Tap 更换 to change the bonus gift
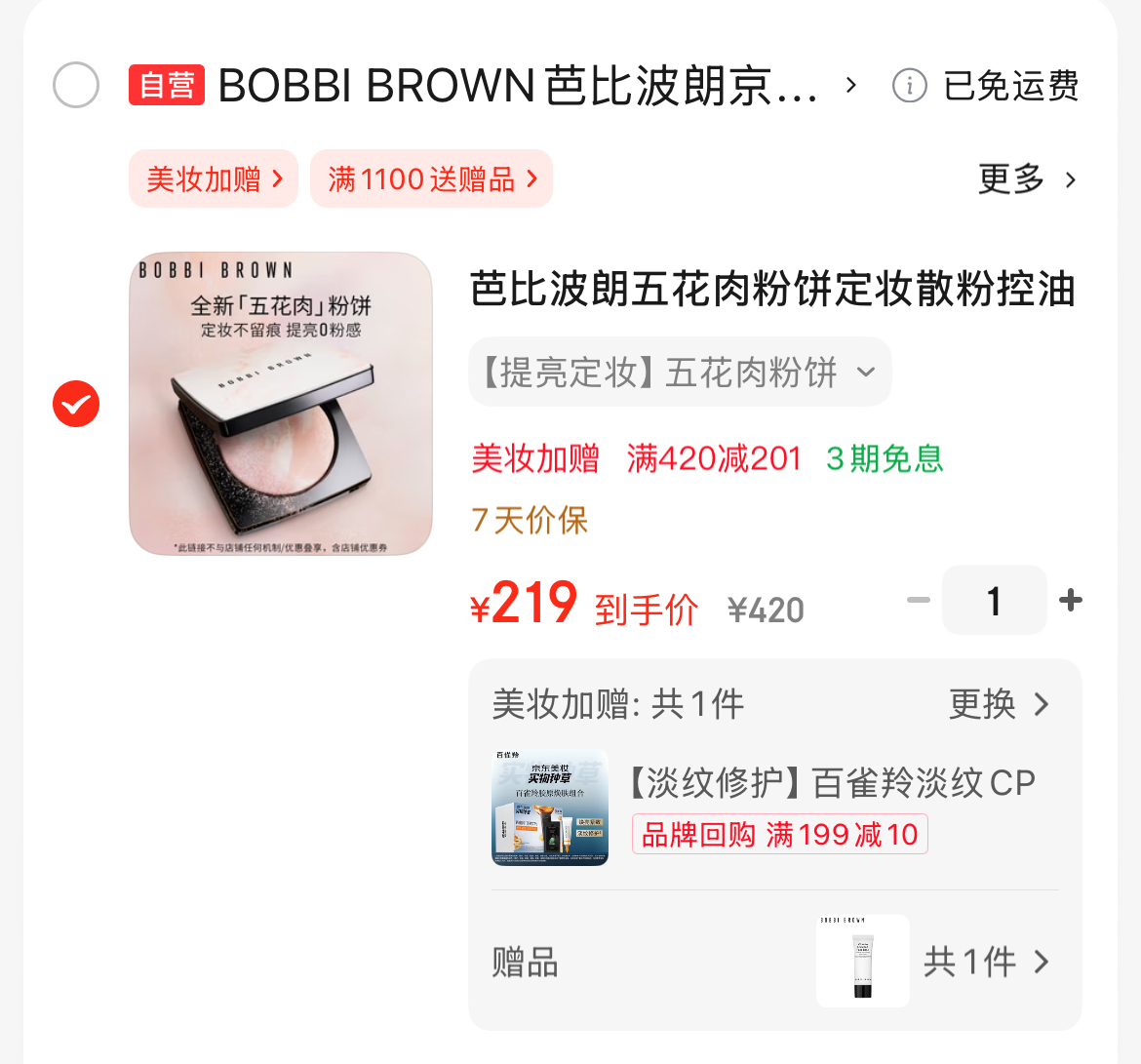This screenshot has width=1141, height=1064. coord(999,704)
